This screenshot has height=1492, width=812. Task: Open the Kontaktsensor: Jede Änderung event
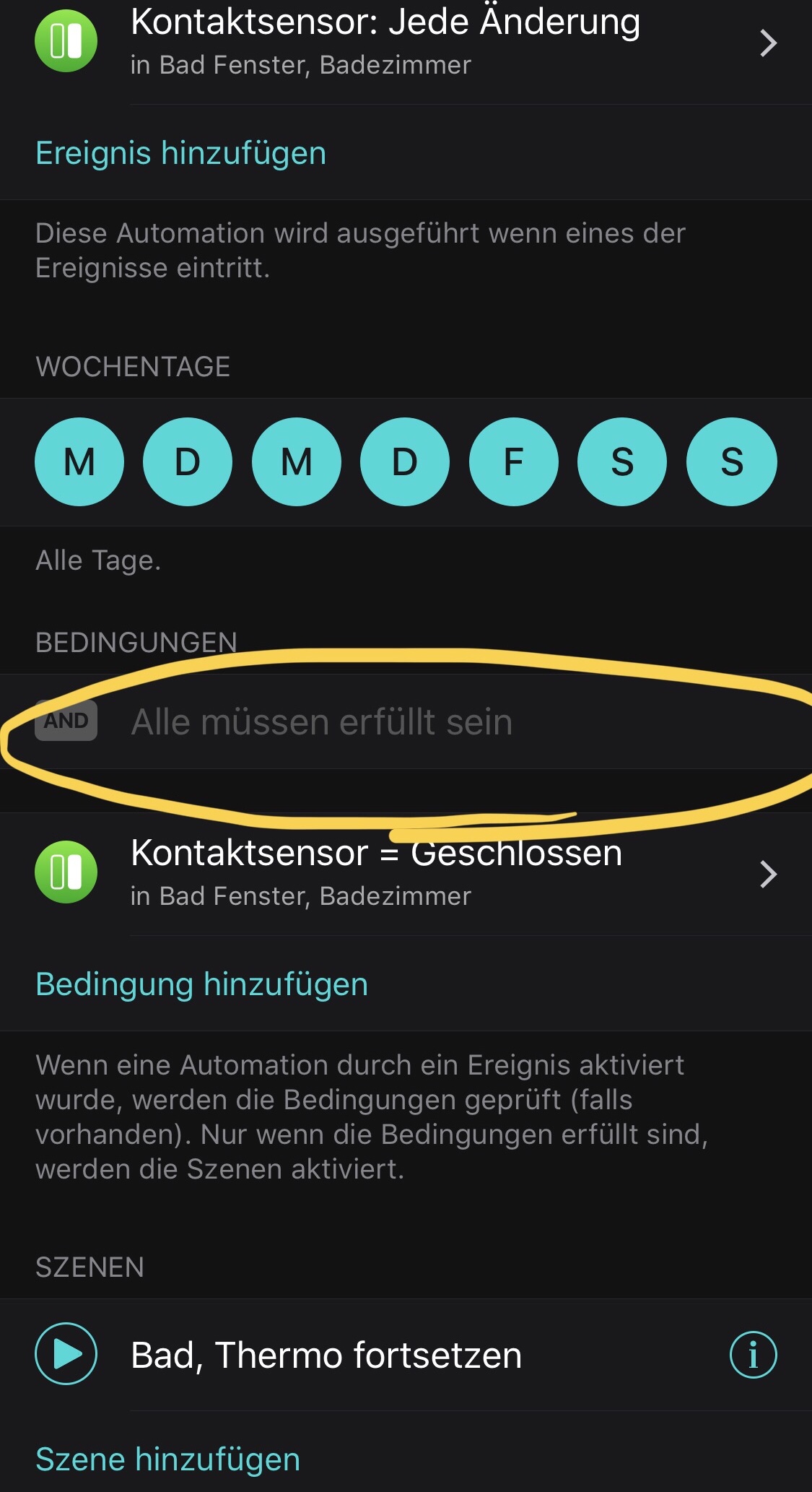404,42
